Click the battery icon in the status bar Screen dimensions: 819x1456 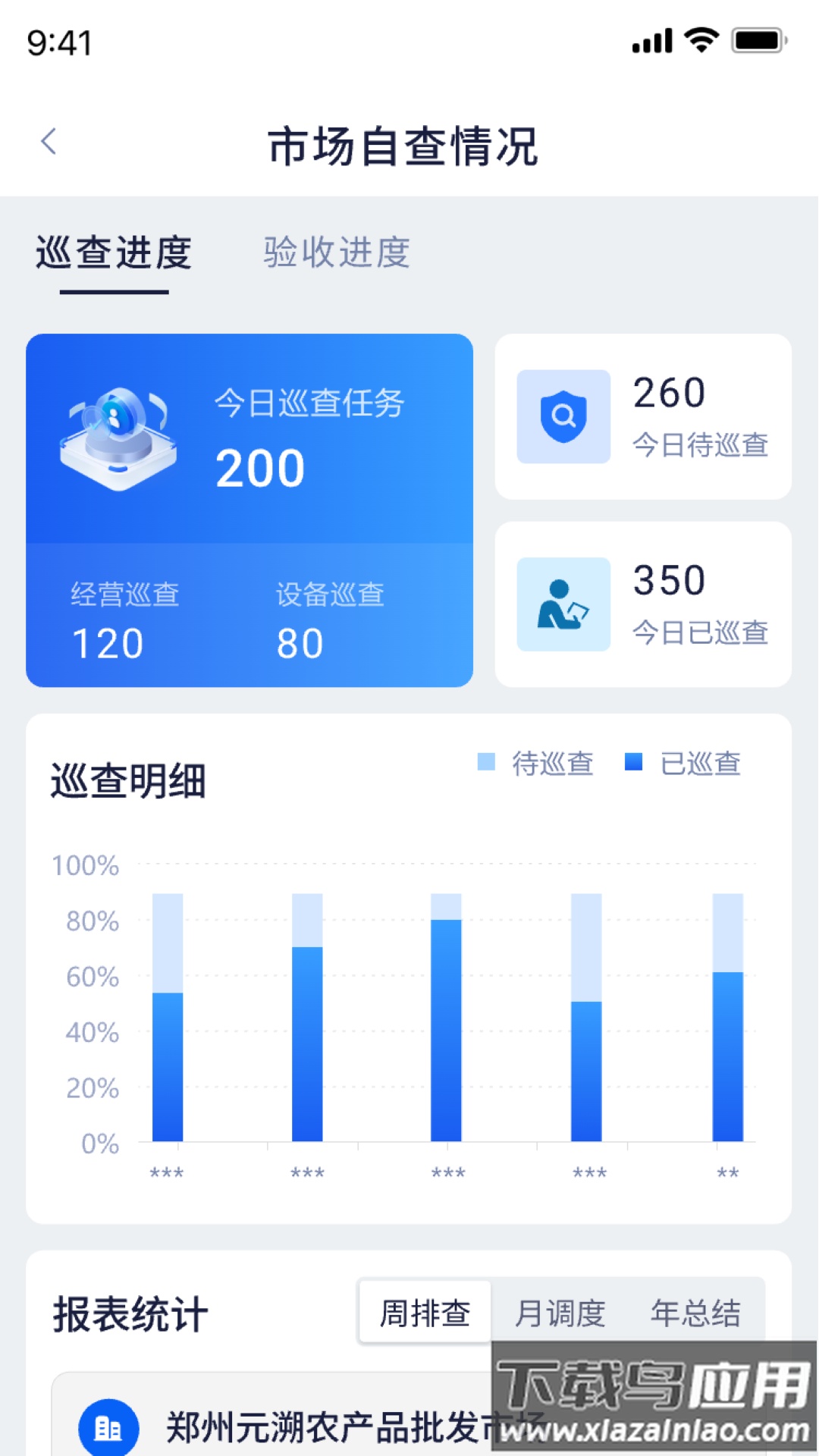coord(756,42)
